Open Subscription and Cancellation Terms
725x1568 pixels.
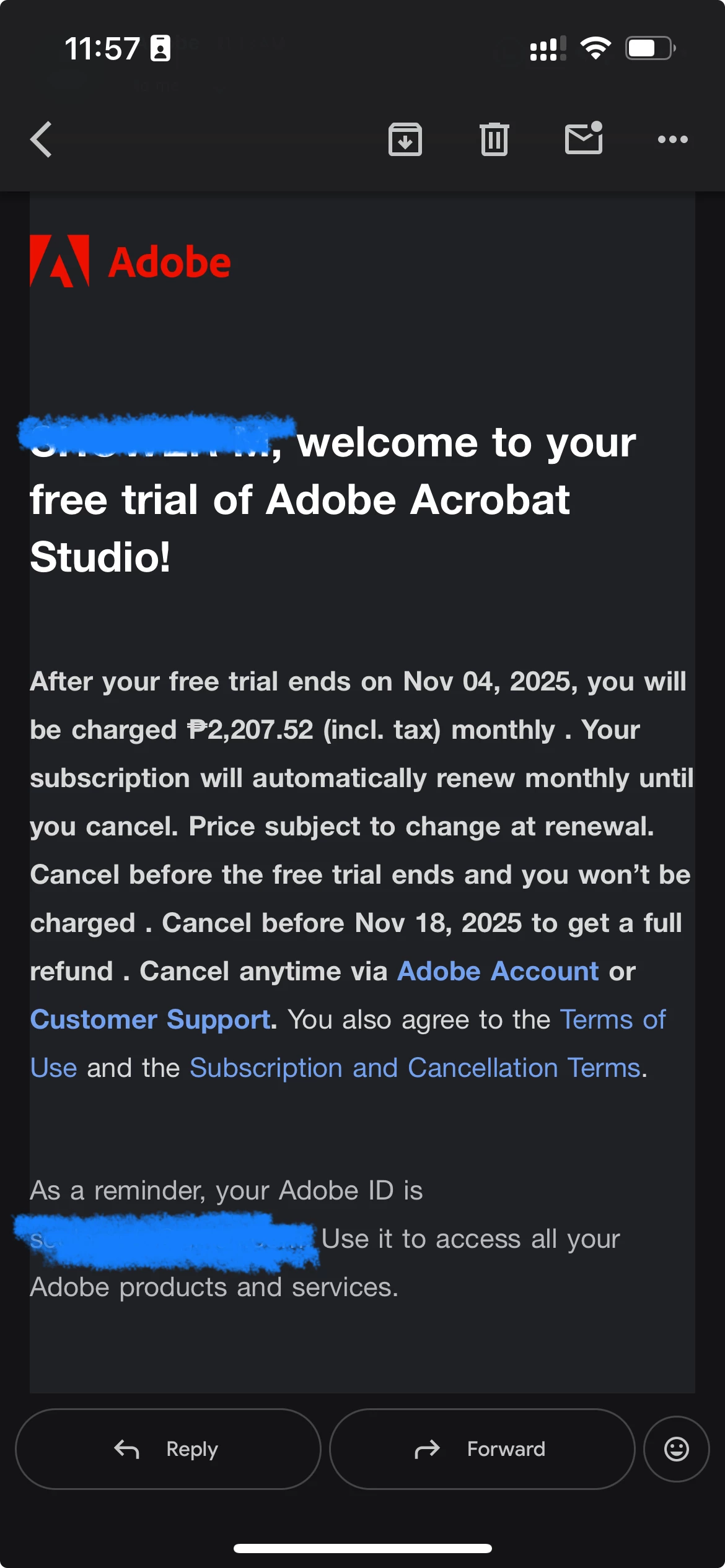[x=415, y=1068]
